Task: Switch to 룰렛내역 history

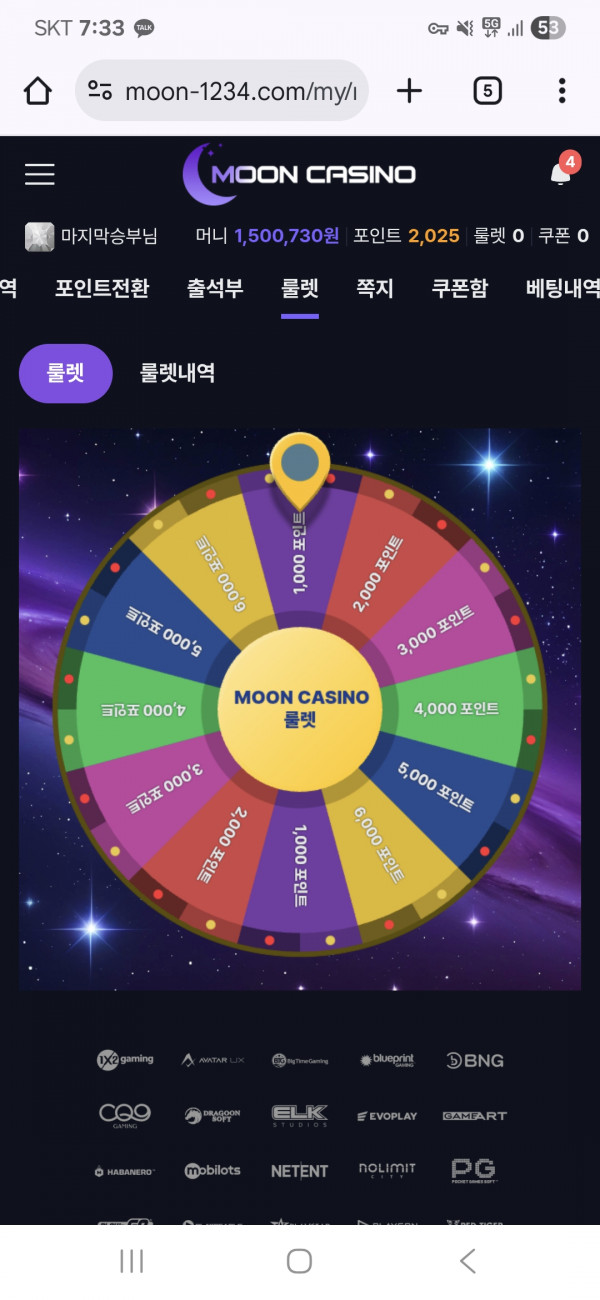Action: coord(177,373)
